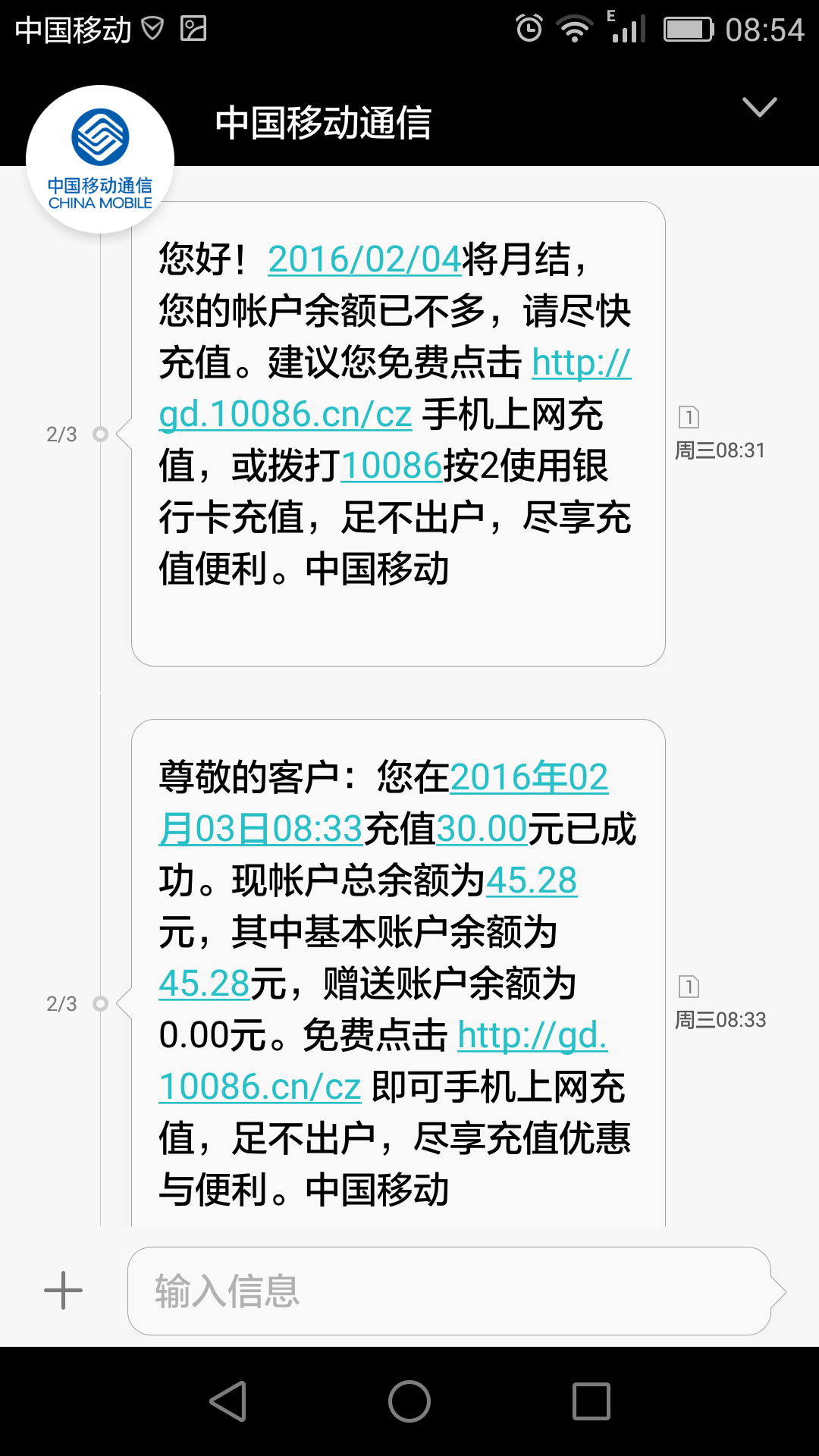Expand the header dropdown chevron
Image resolution: width=819 pixels, height=1456 pixels.
(x=759, y=108)
